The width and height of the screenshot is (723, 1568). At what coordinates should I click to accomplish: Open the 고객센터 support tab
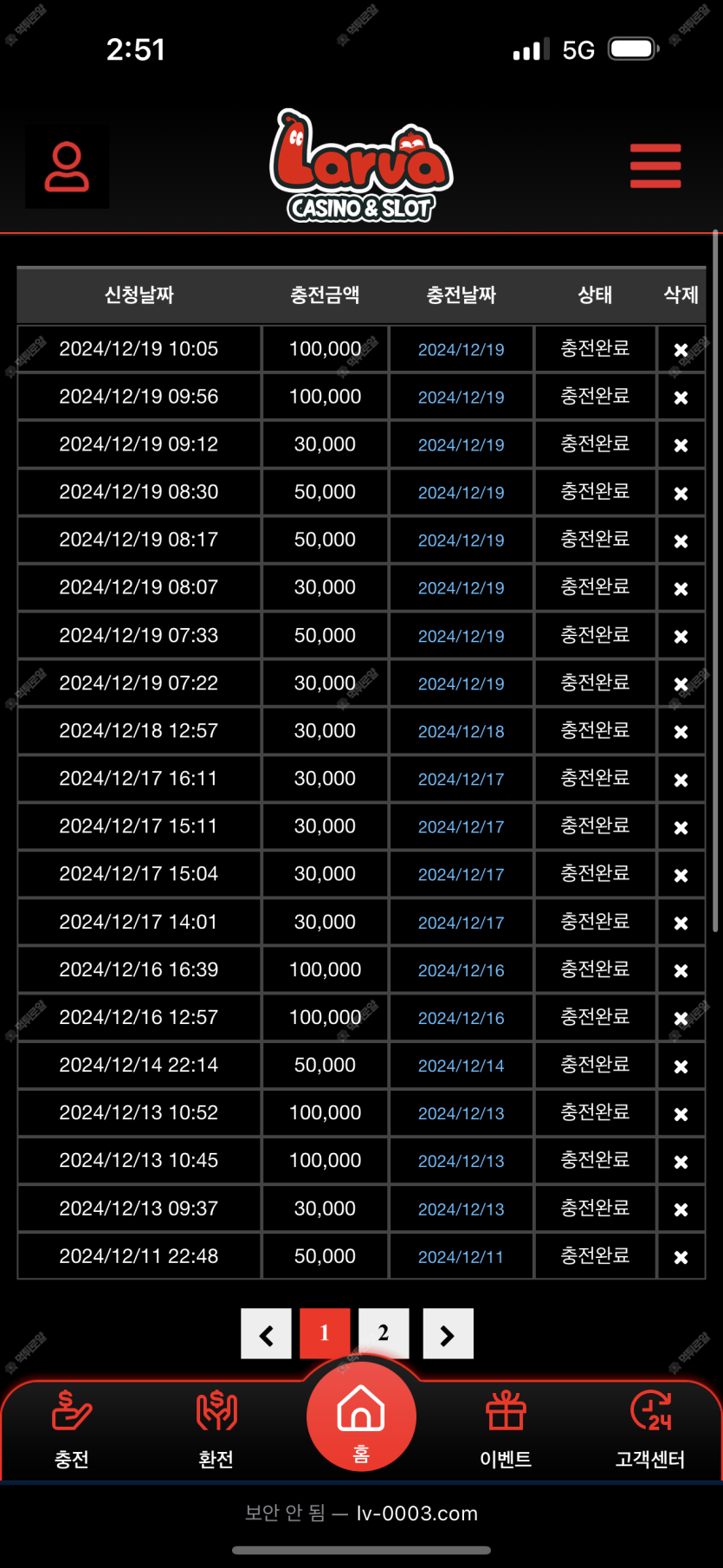650,1429
